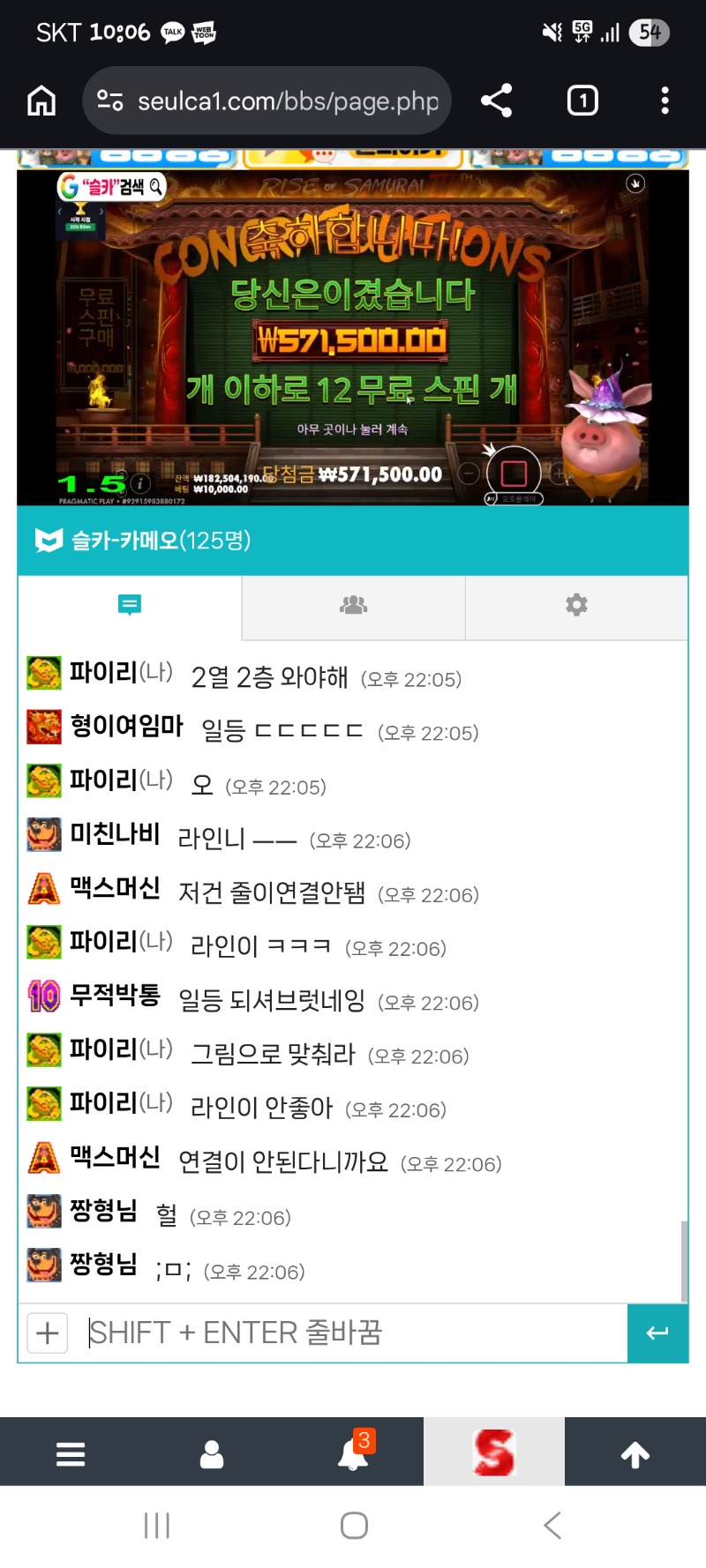Open the hamburger menu in bottom bar

[71, 1453]
